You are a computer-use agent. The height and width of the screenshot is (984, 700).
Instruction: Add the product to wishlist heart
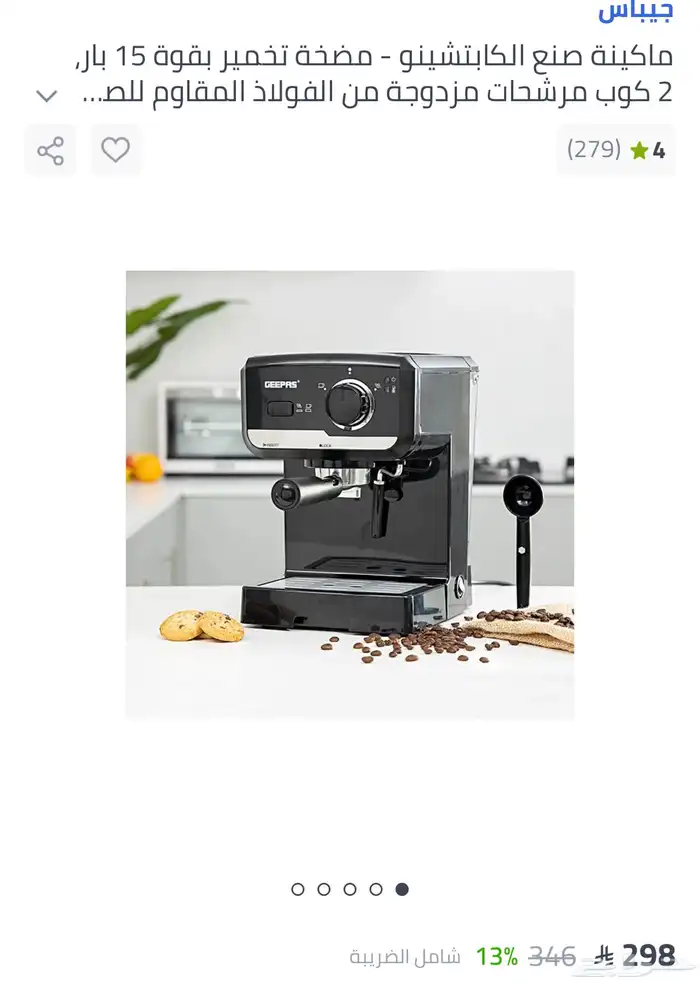point(116,151)
